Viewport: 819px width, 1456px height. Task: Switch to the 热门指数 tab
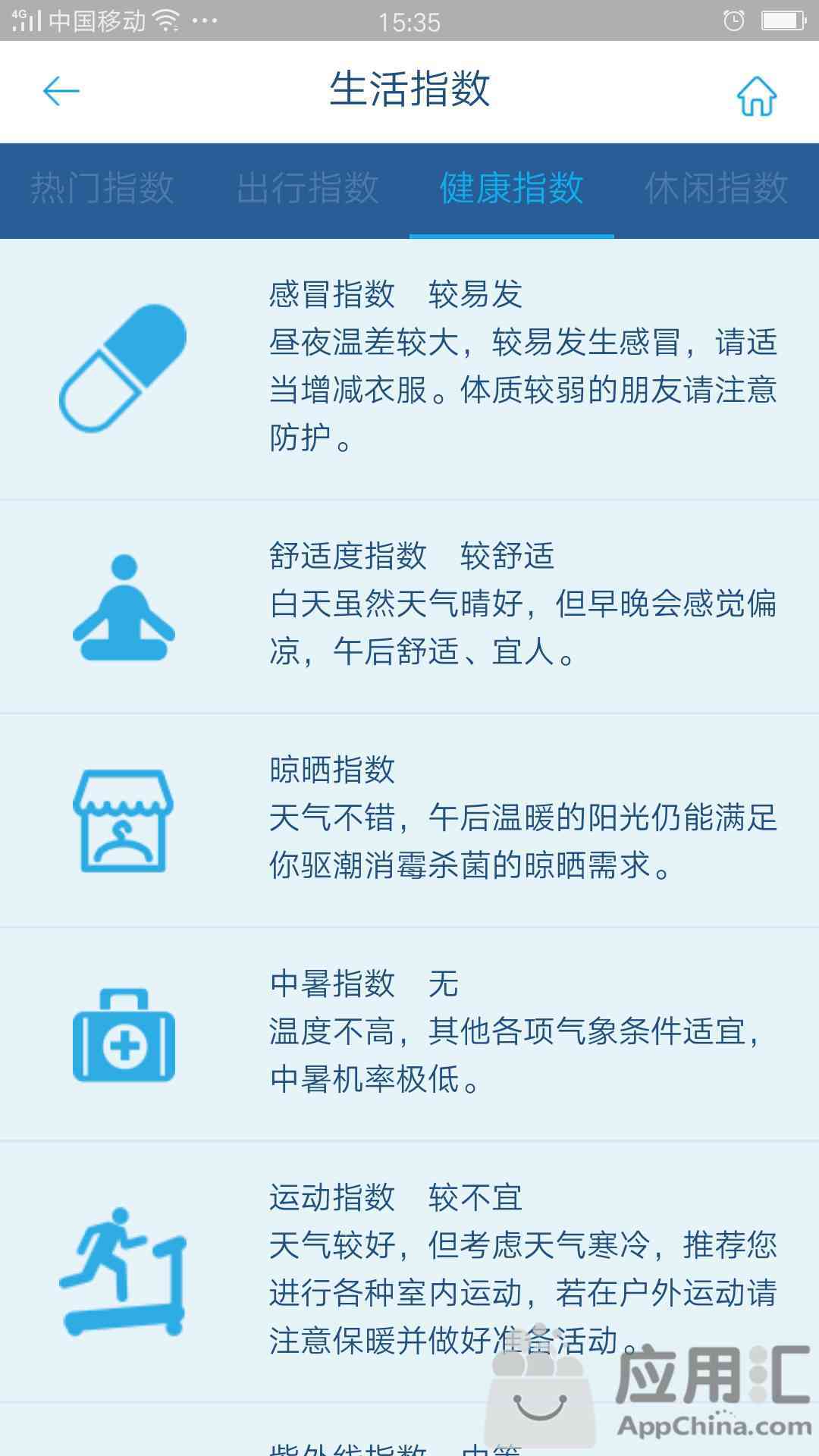point(102,190)
